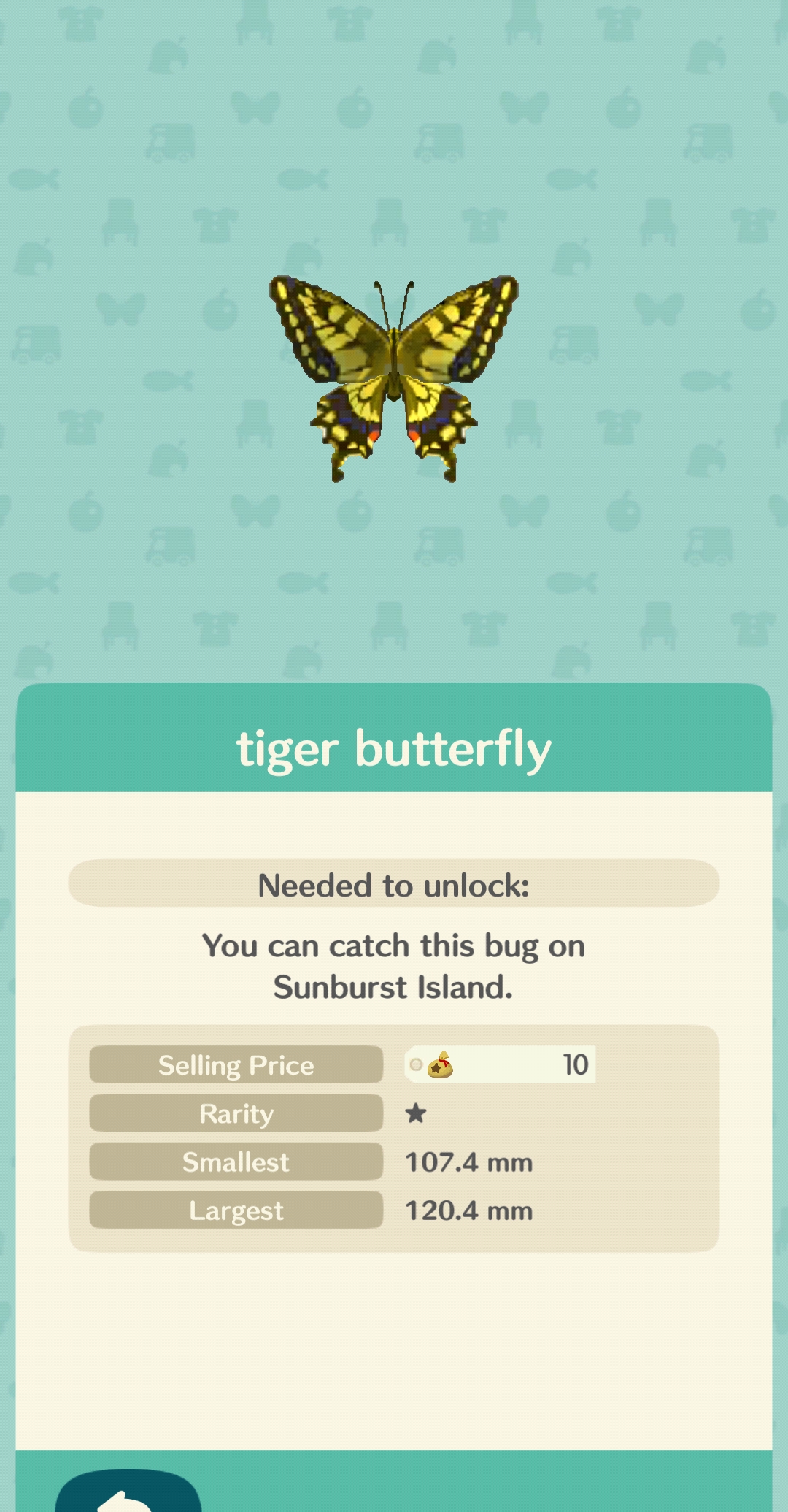Tap the back arrow button
Image resolution: width=788 pixels, height=1512 pixels.
[128, 1493]
